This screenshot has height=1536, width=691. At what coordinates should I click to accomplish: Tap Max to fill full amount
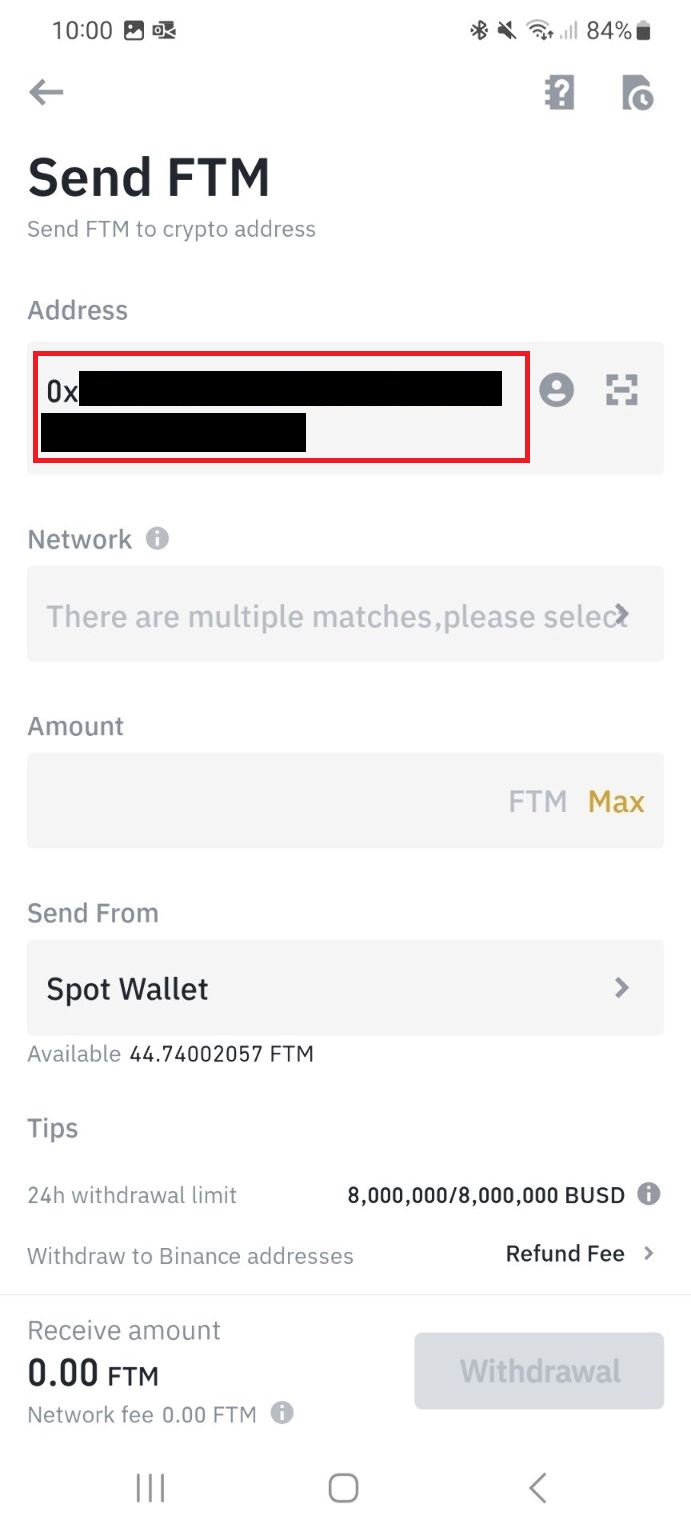616,801
